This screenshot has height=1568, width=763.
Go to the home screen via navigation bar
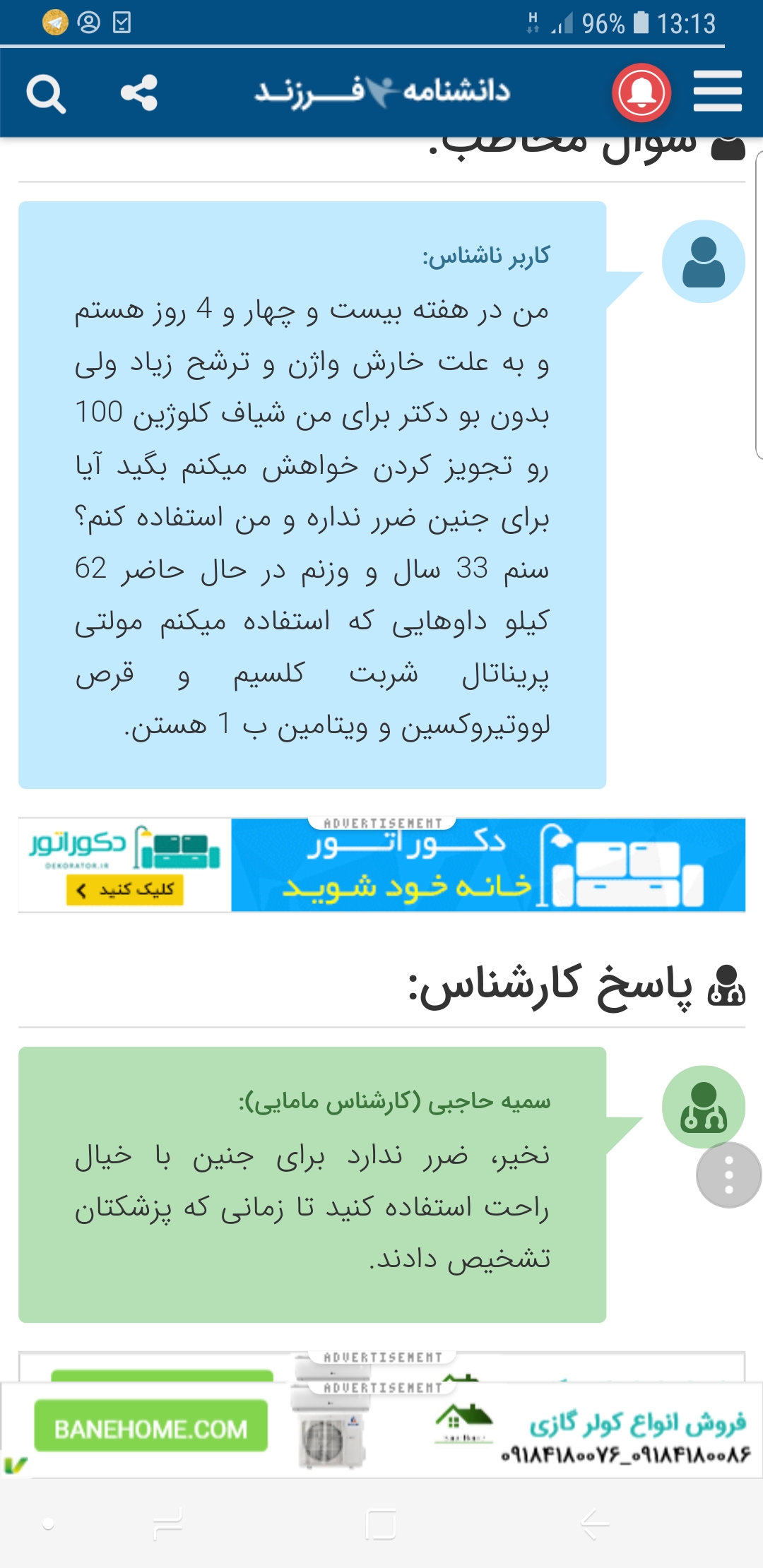coord(381,1524)
